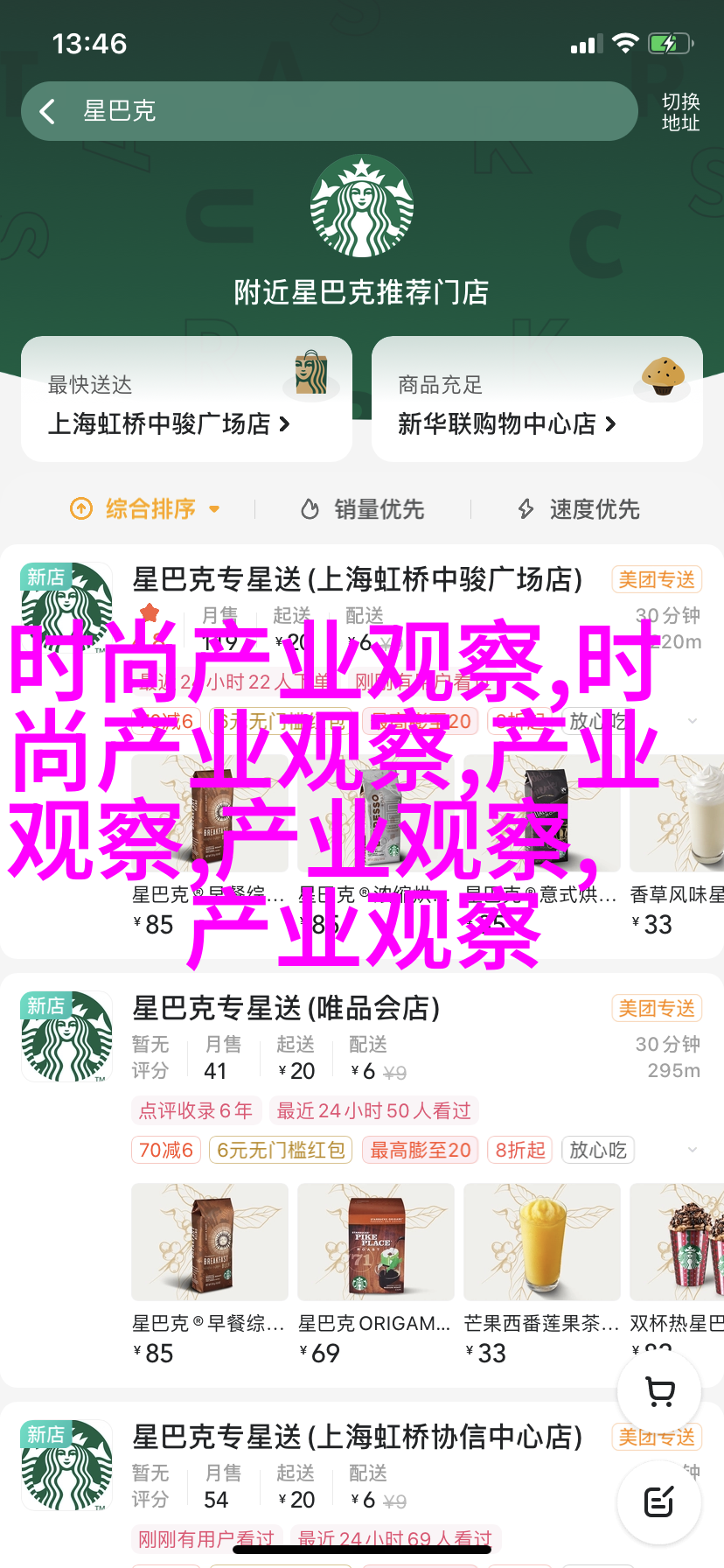
Task: Open the 星巴克 search field
Action: [350, 111]
